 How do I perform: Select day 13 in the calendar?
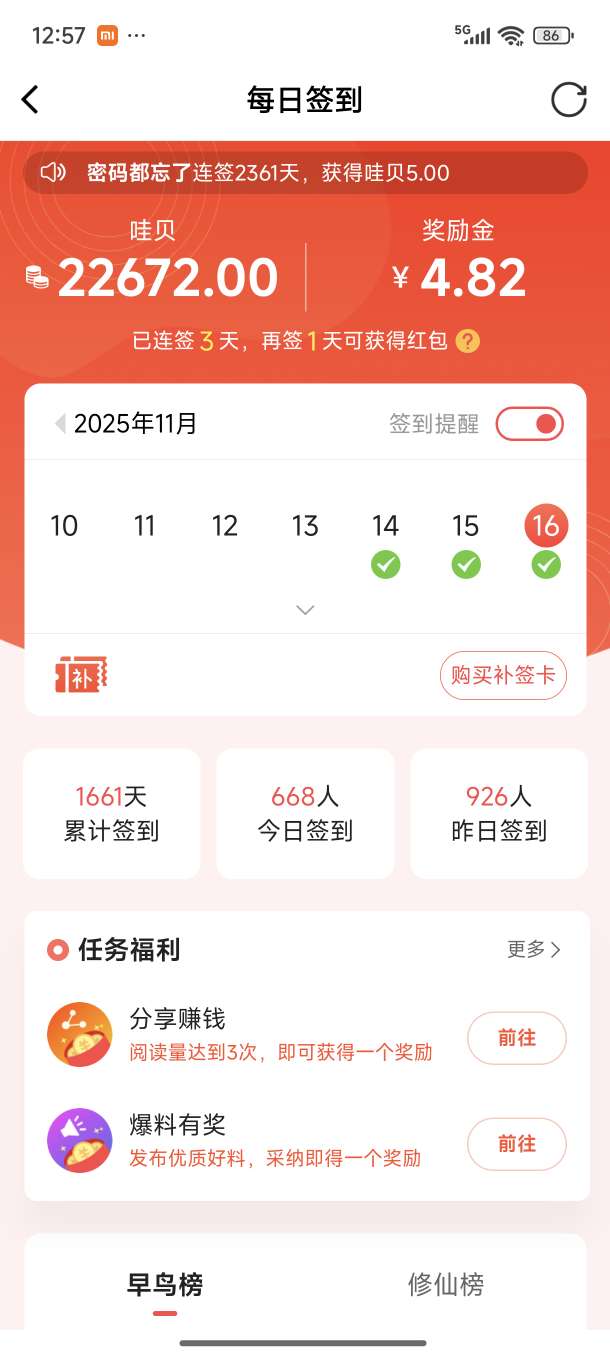(x=305, y=526)
